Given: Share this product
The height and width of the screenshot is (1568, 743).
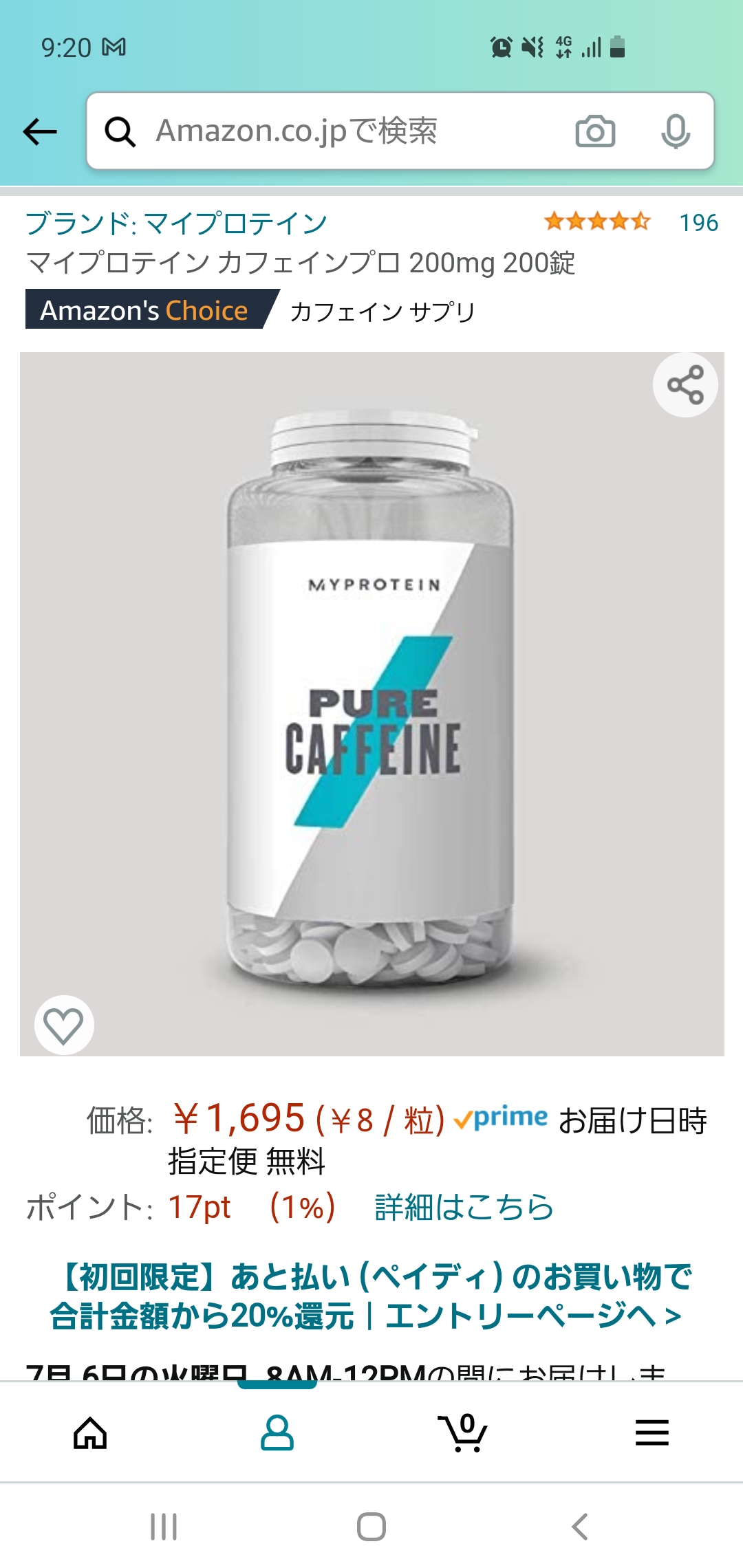Looking at the screenshot, I should [x=685, y=385].
